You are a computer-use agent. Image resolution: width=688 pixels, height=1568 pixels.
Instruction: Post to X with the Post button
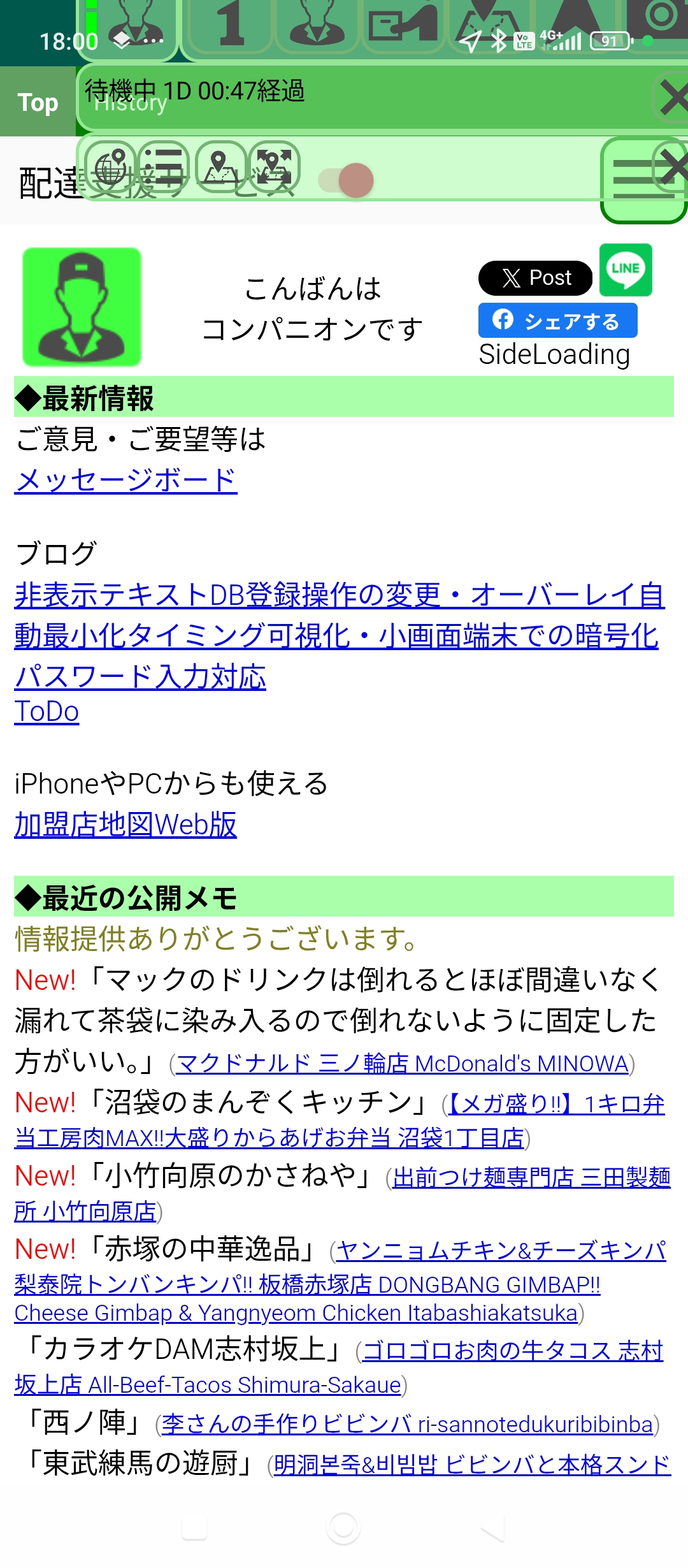(535, 278)
